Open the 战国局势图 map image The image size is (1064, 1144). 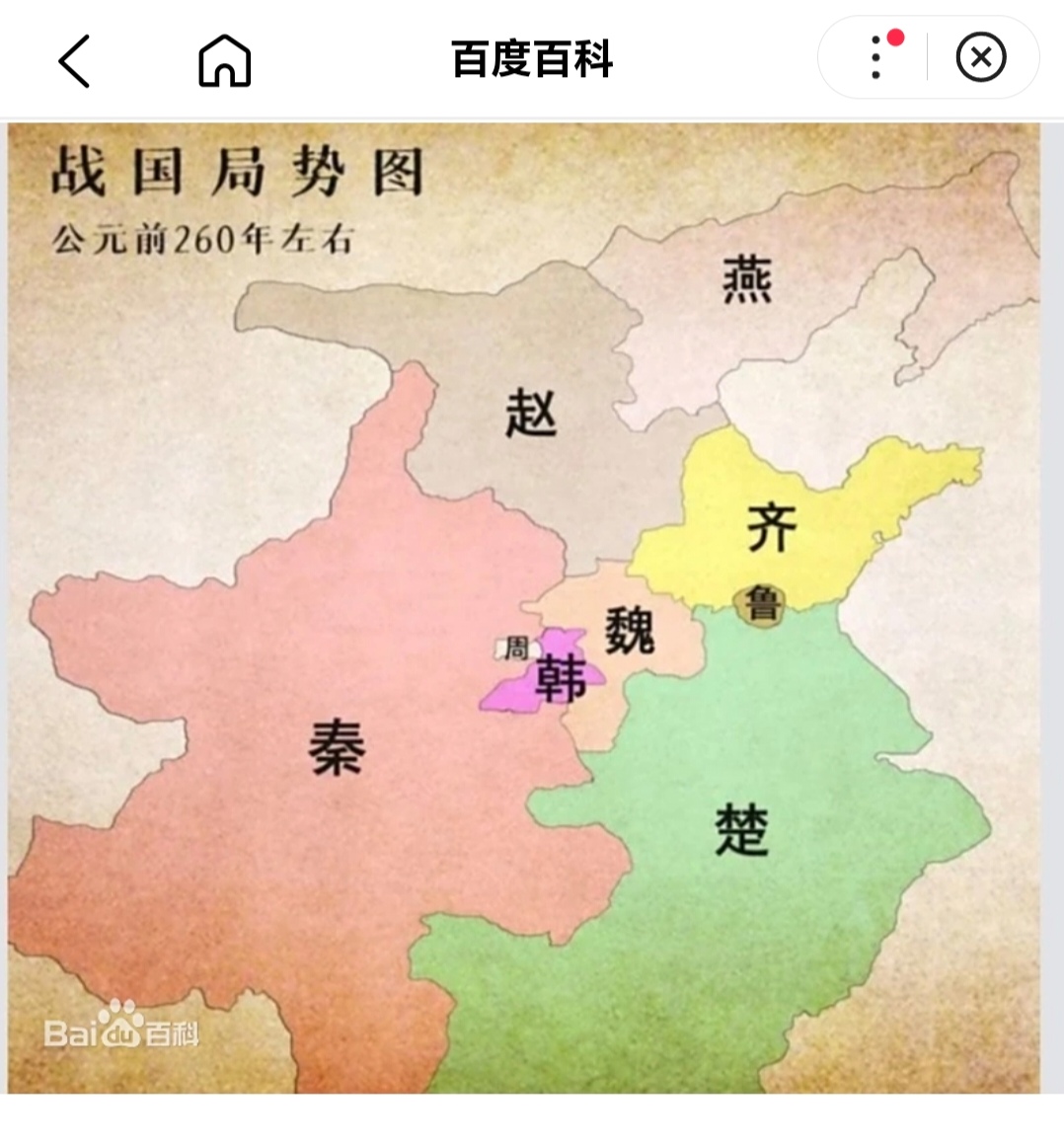point(523,607)
